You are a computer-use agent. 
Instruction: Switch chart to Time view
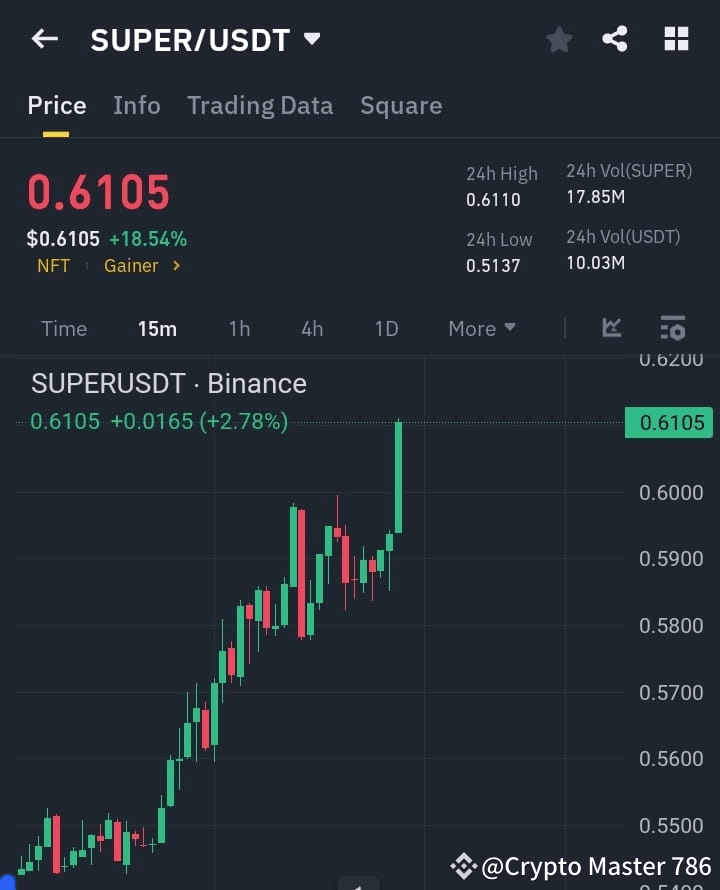(x=63, y=328)
